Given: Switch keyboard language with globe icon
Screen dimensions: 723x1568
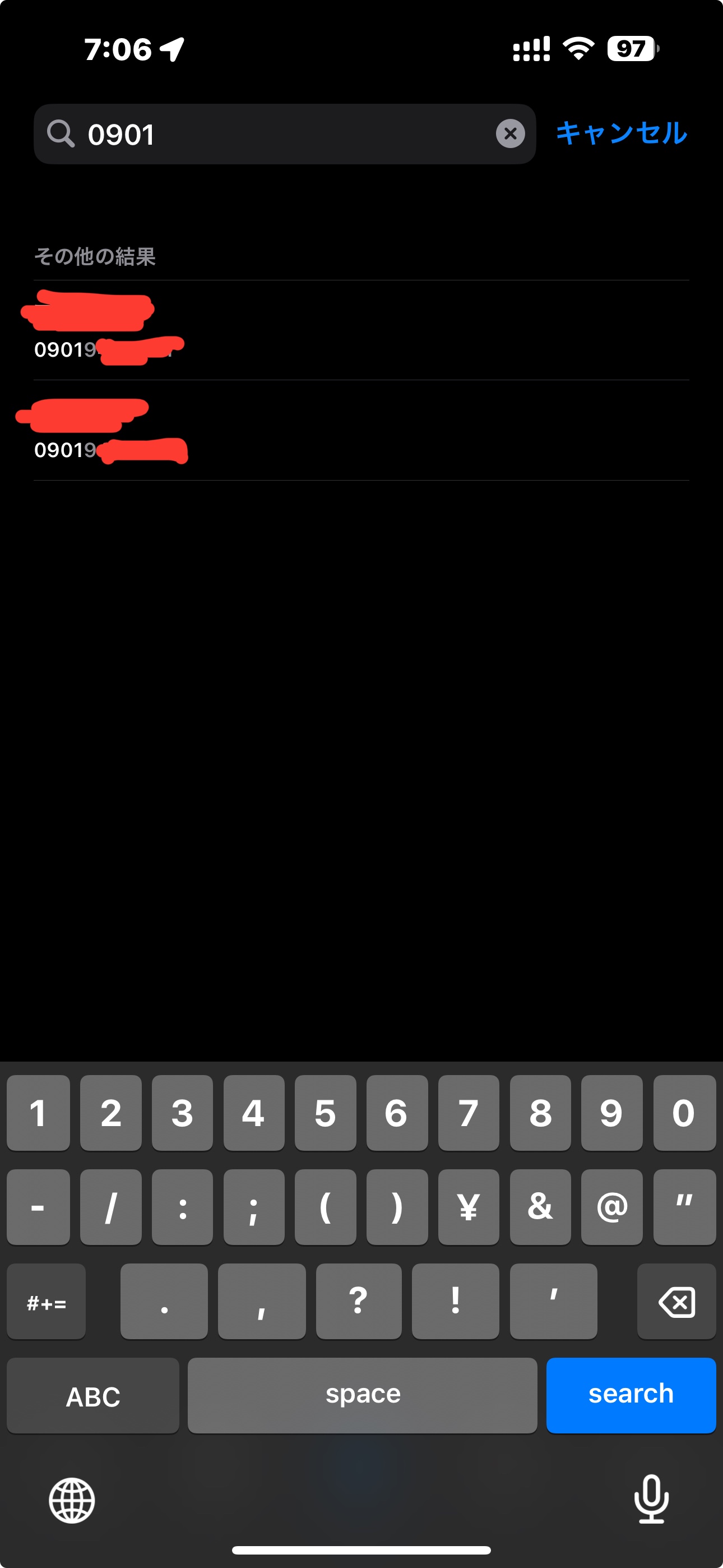Looking at the screenshot, I should 72,1500.
